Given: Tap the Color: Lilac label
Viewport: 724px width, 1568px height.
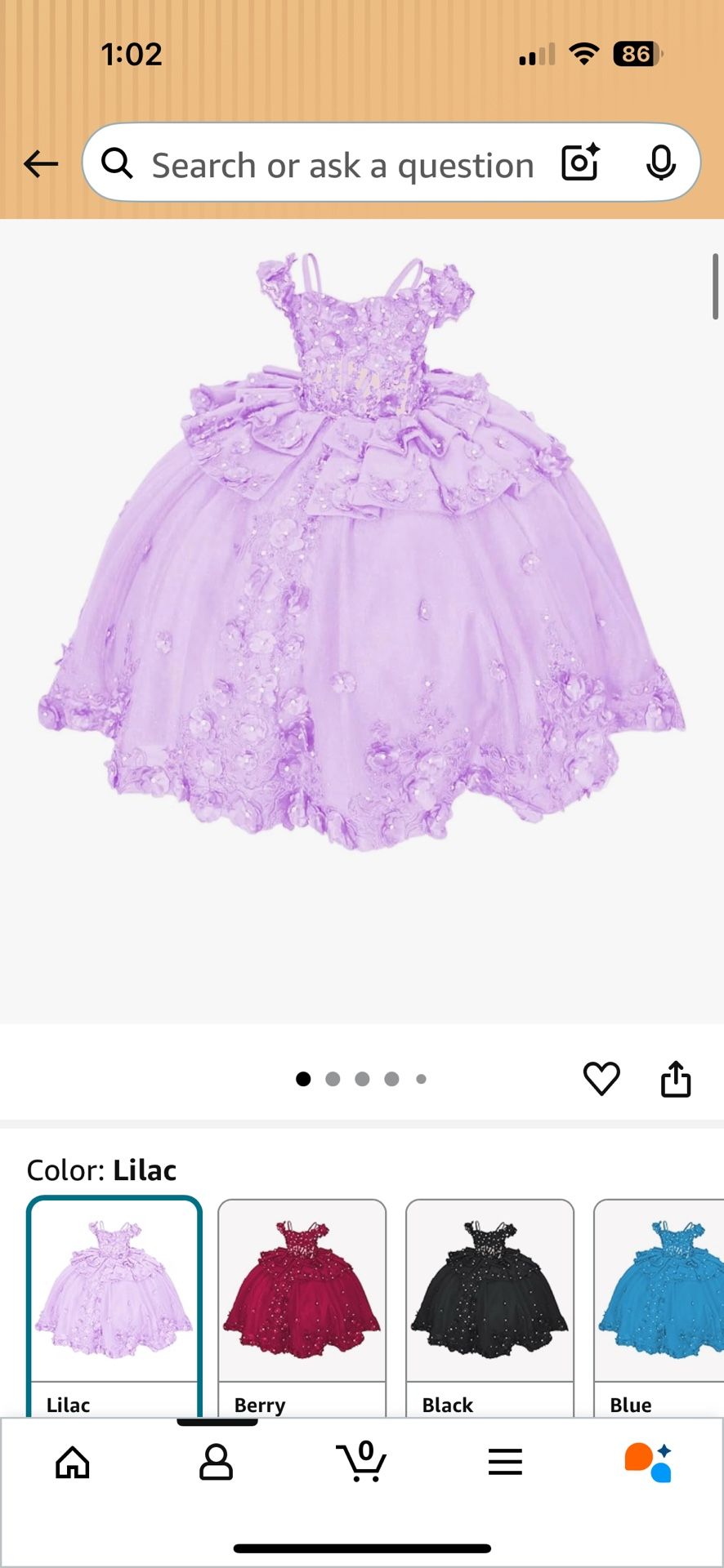Looking at the screenshot, I should click(x=102, y=1169).
